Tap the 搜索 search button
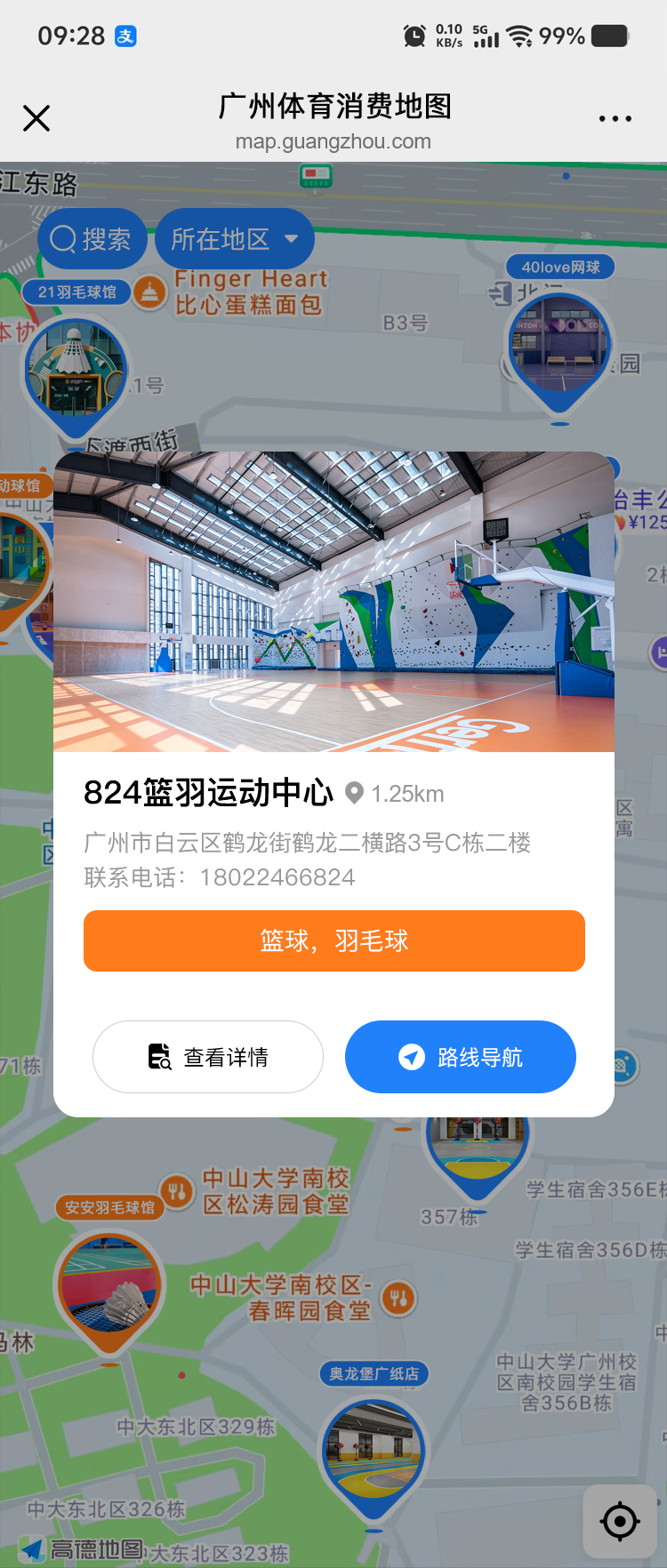 pyautogui.click(x=92, y=239)
